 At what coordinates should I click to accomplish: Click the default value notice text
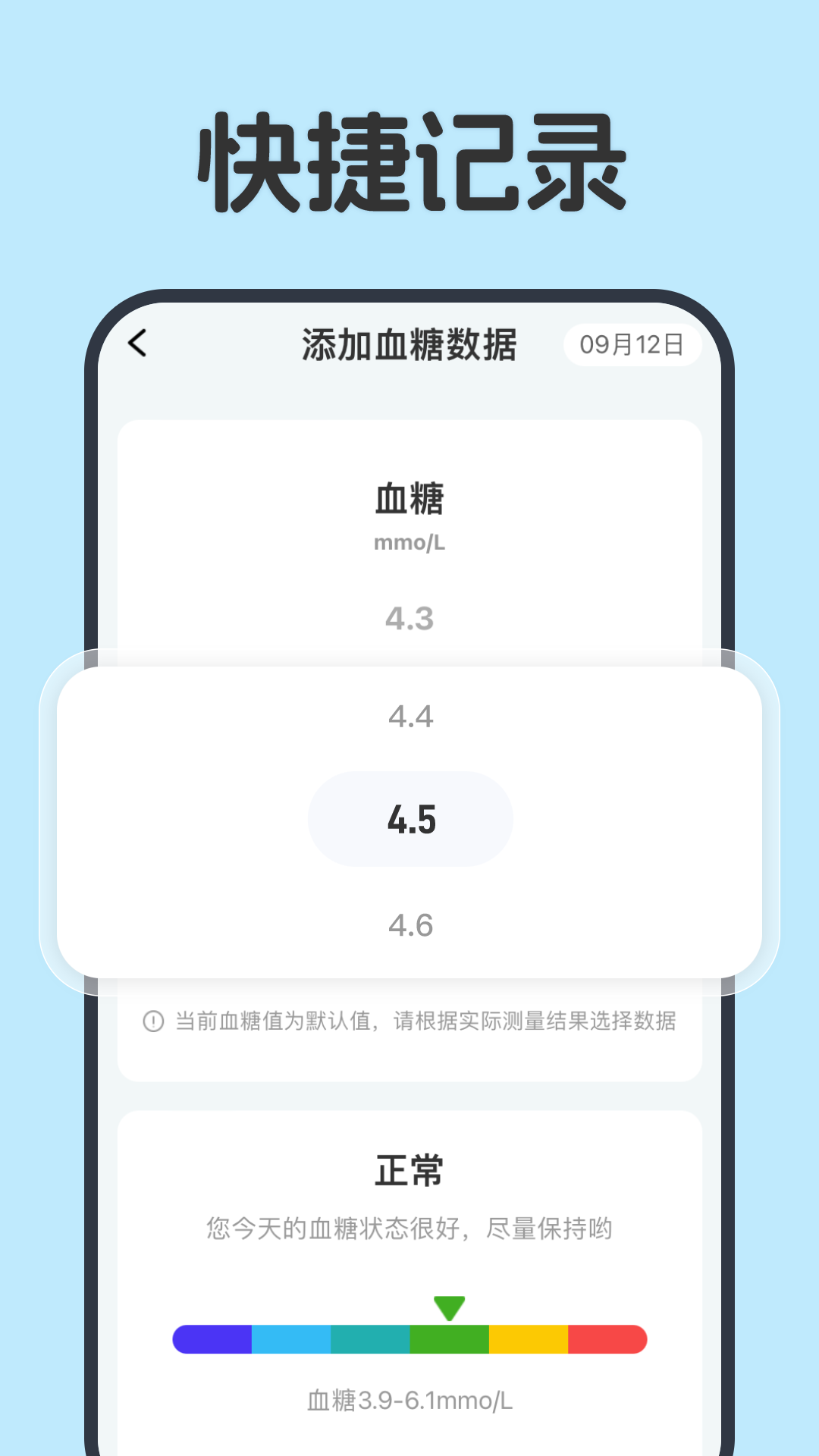tap(425, 1021)
